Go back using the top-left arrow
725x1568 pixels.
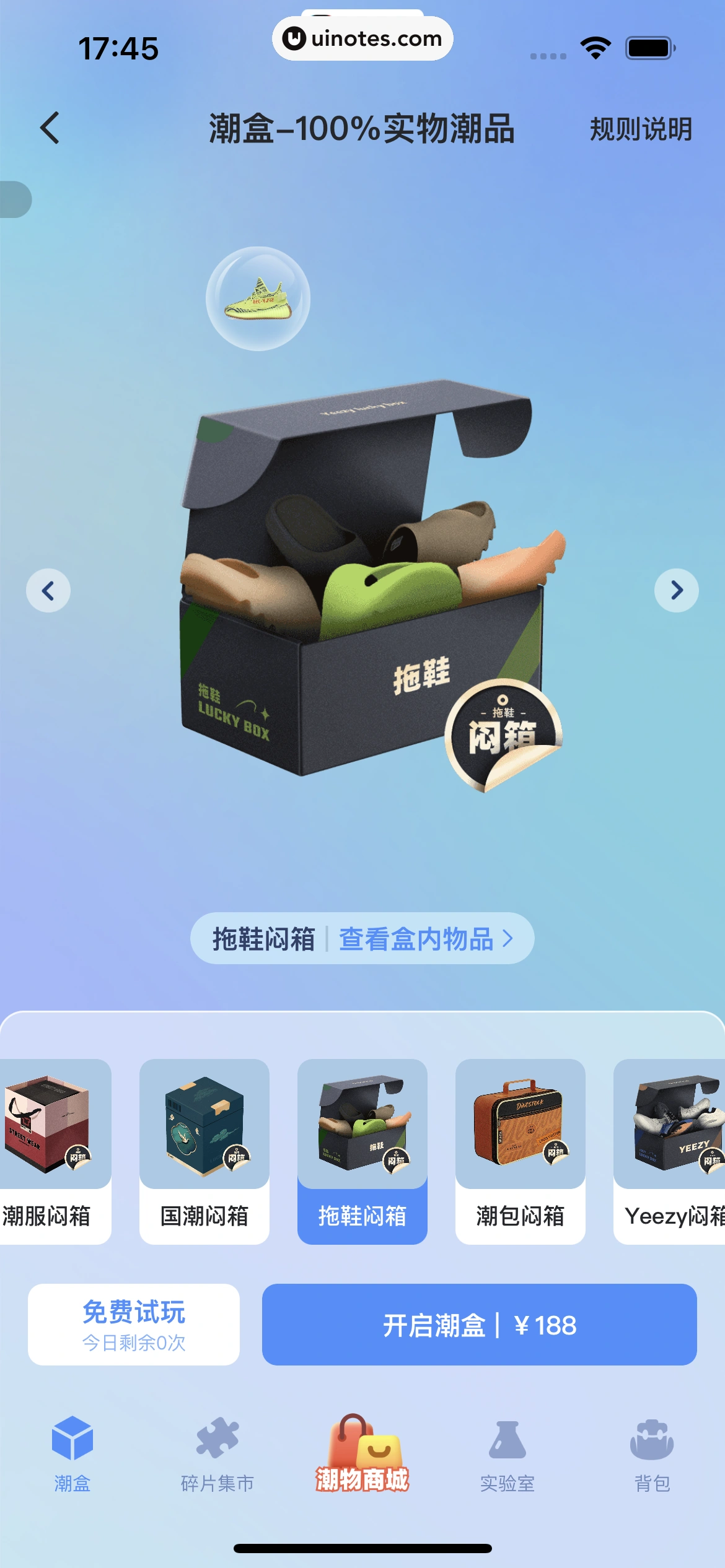coord(50,128)
